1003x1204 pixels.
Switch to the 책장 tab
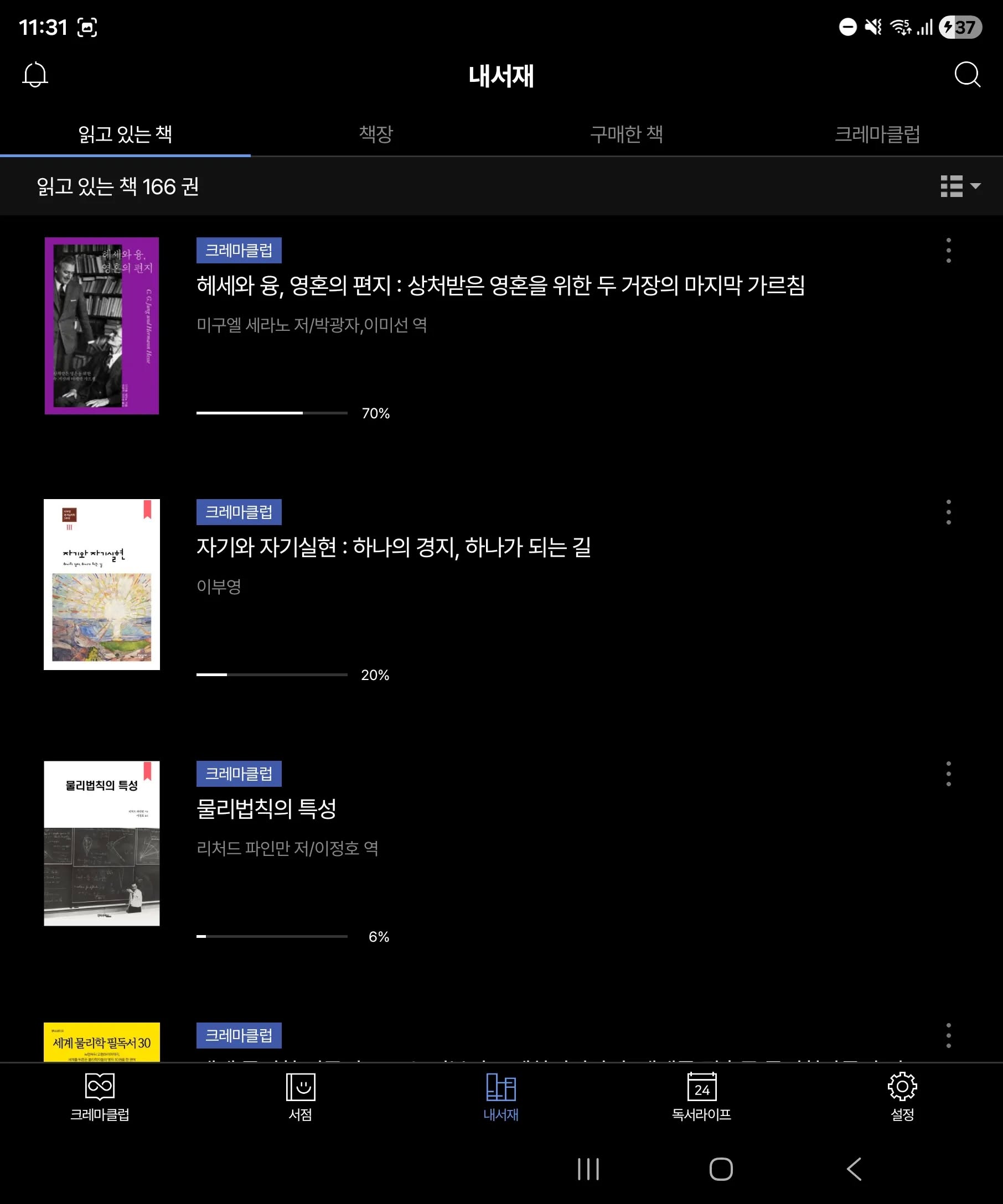coord(376,134)
